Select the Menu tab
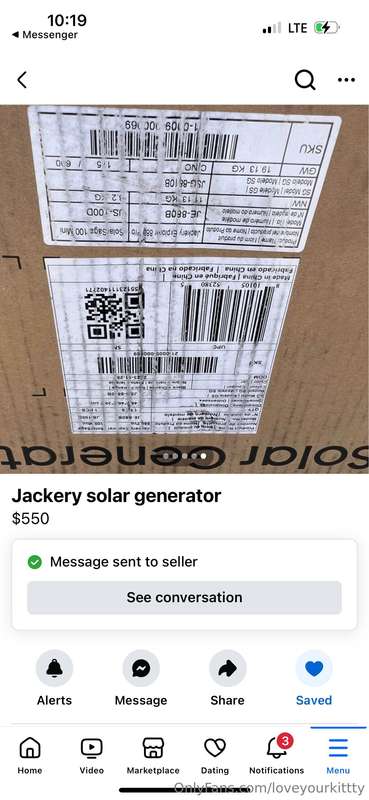Image resolution: width=369 pixels, height=800 pixels. pos(338,756)
